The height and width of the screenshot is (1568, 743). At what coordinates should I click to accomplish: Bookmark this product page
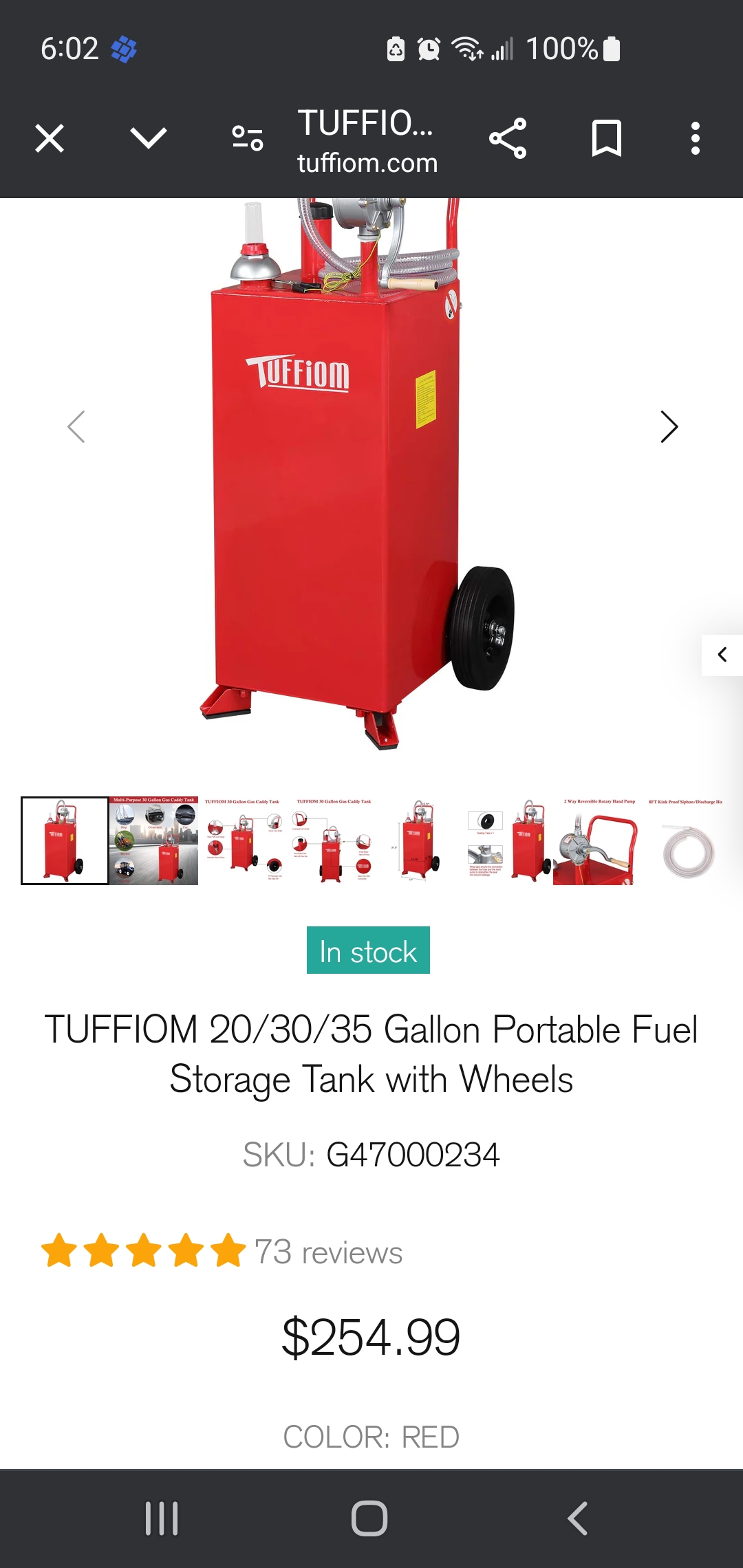[607, 138]
